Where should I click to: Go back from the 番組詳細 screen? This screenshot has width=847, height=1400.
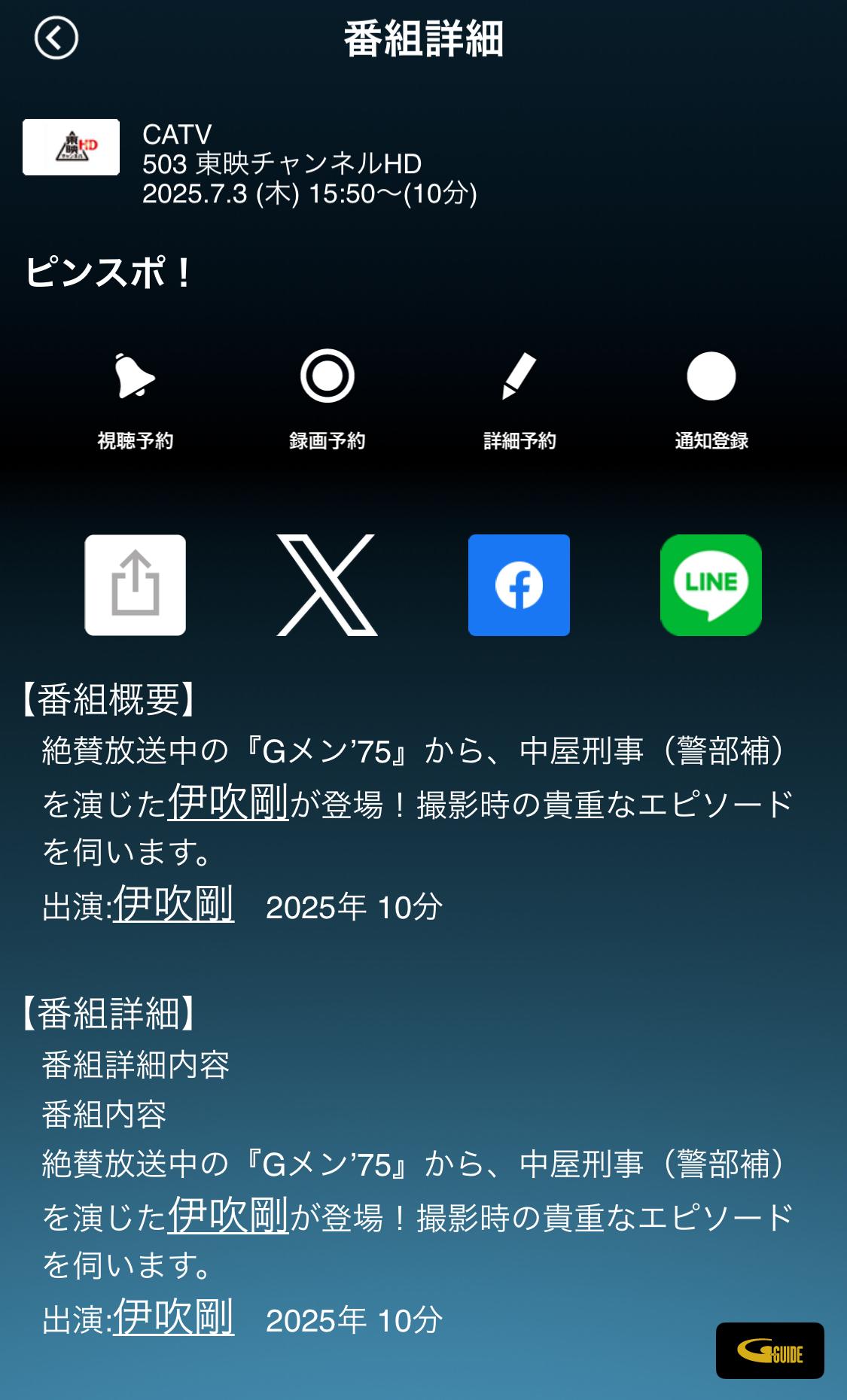pyautogui.click(x=56, y=38)
